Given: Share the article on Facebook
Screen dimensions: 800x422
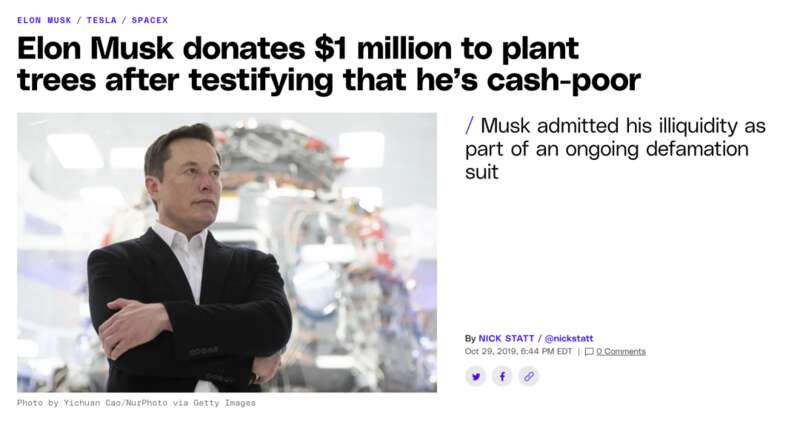Looking at the screenshot, I should [502, 376].
